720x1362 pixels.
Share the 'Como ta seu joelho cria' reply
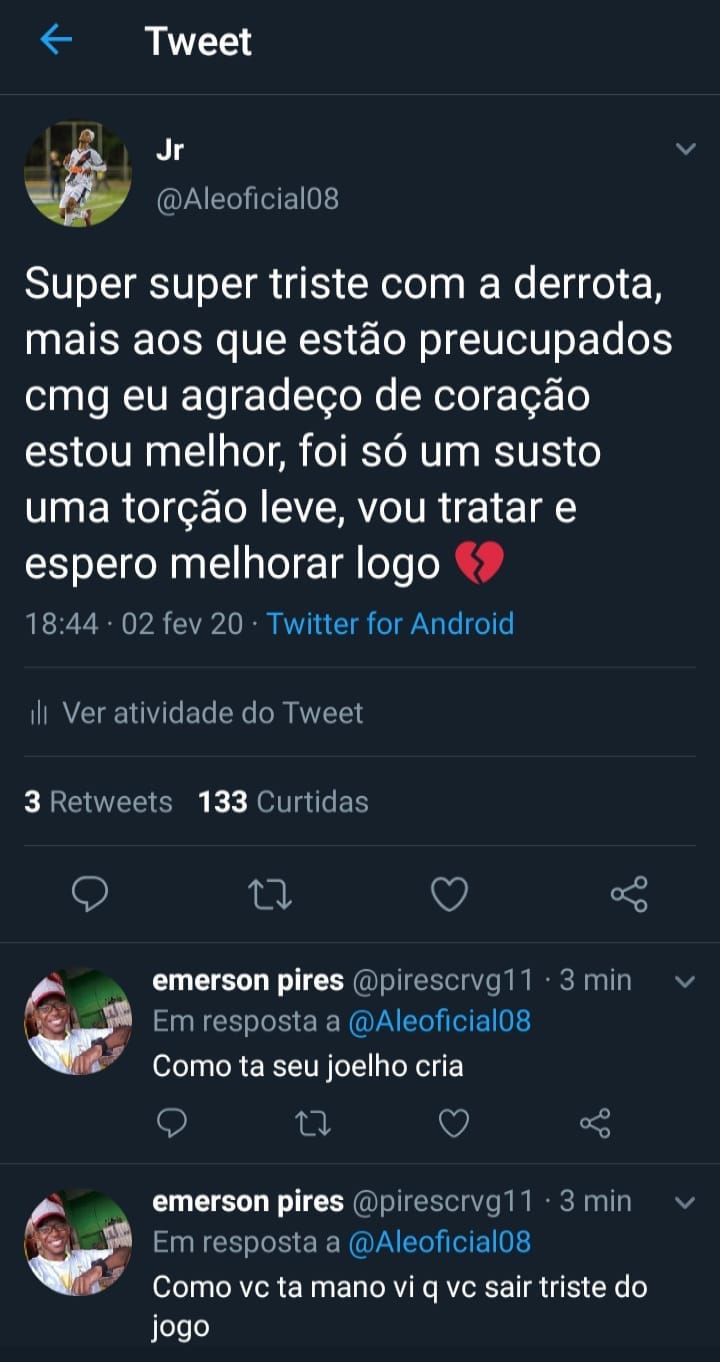pos(595,1124)
